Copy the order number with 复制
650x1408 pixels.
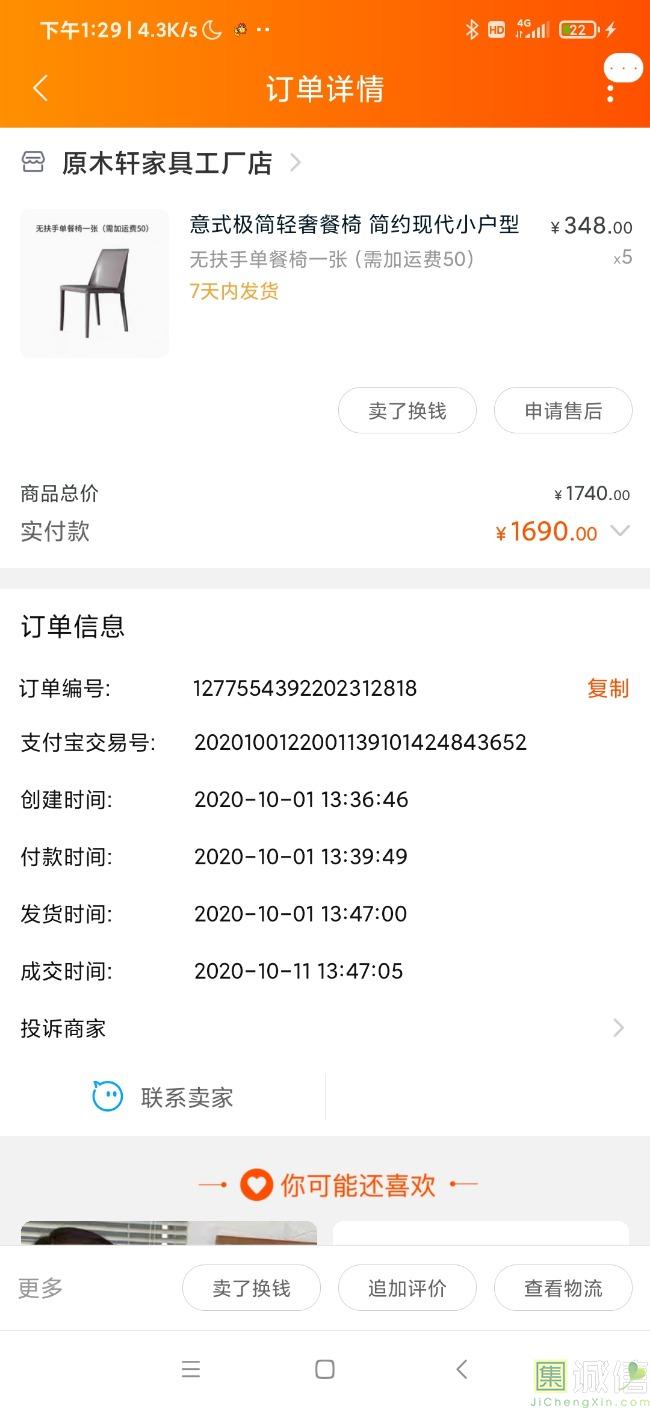tap(607, 688)
